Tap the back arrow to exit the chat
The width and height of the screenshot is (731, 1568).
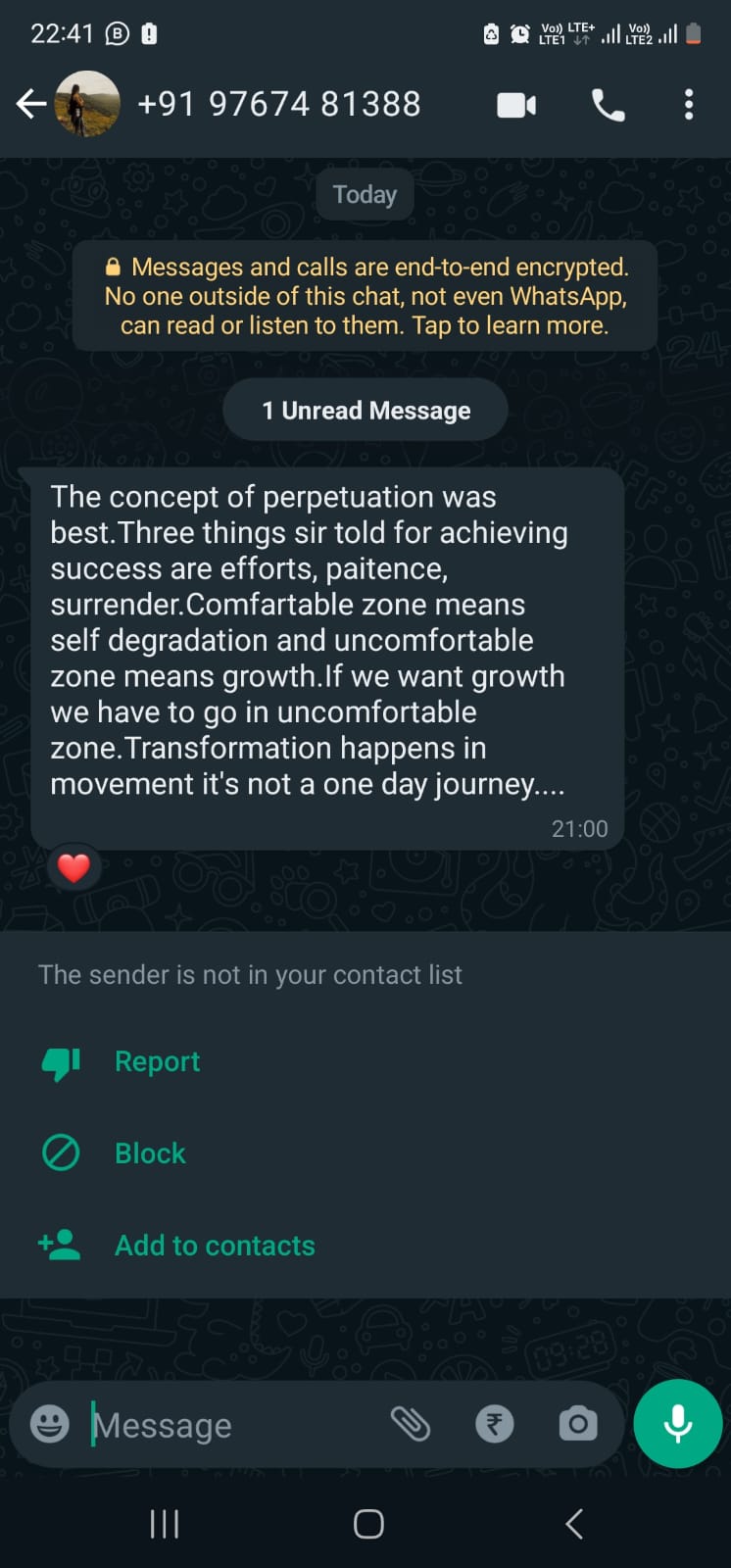pos(29,103)
